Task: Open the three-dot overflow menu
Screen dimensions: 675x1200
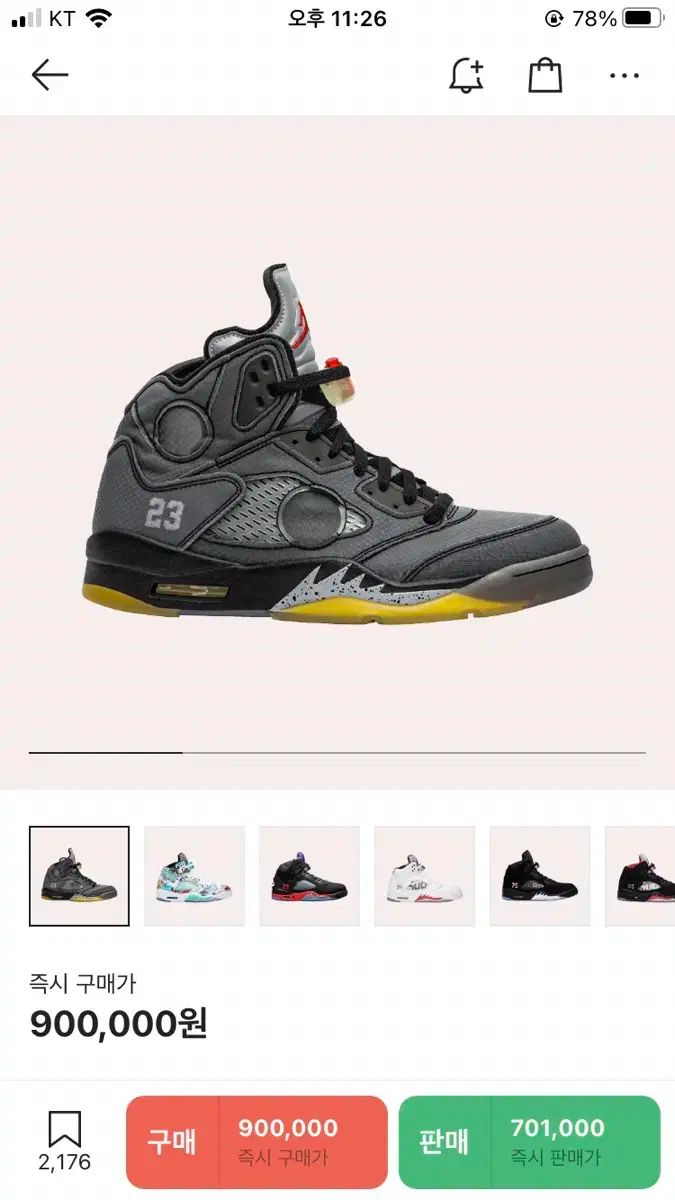Action: click(x=624, y=76)
